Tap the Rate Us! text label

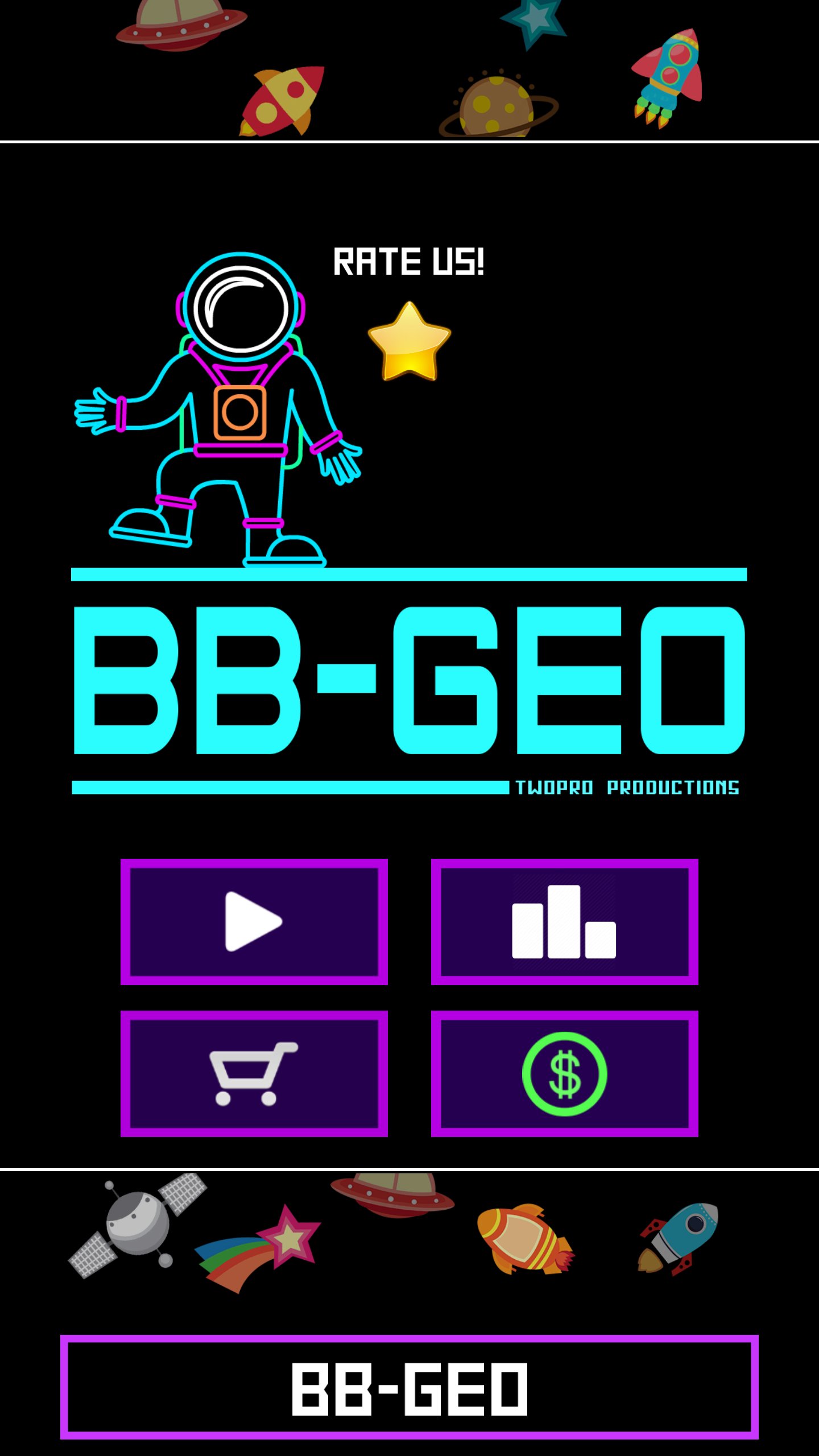coord(408,262)
